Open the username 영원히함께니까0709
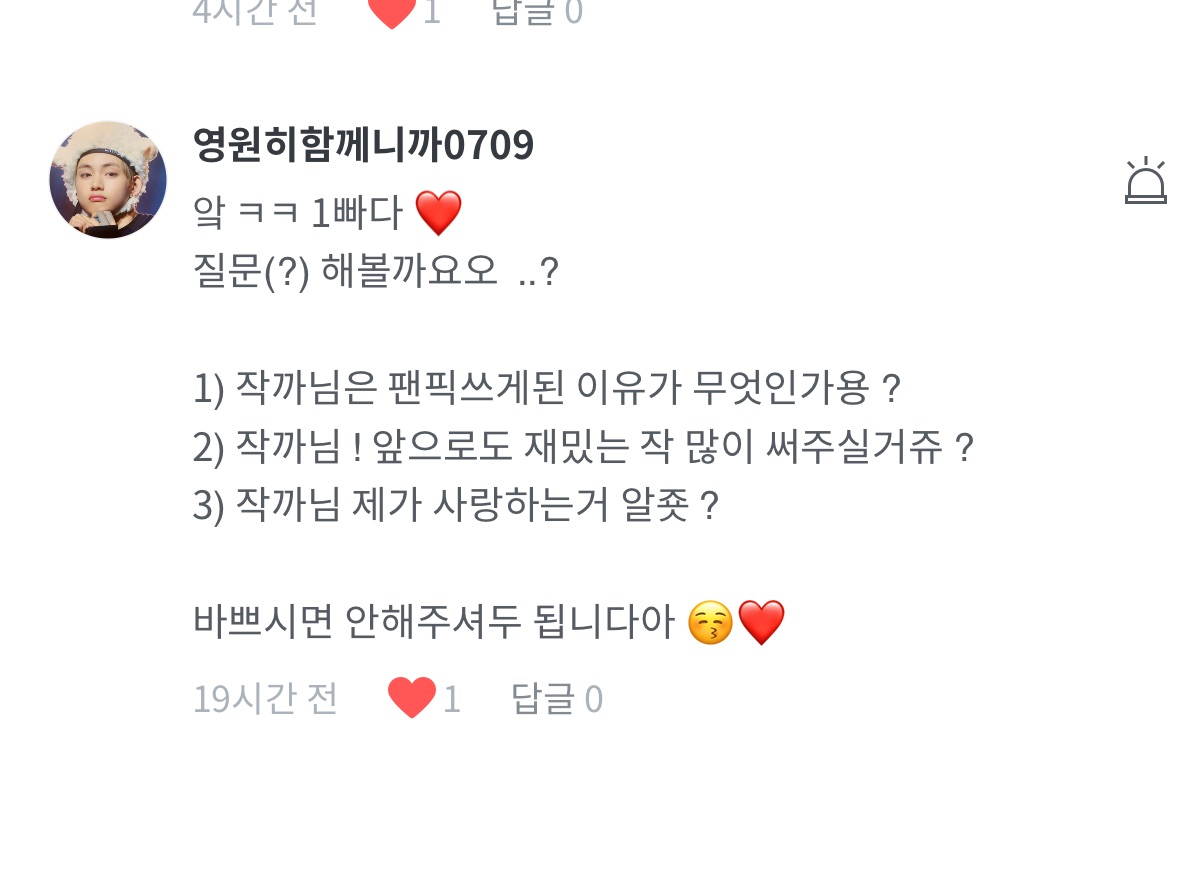The width and height of the screenshot is (1196, 896). (x=363, y=146)
